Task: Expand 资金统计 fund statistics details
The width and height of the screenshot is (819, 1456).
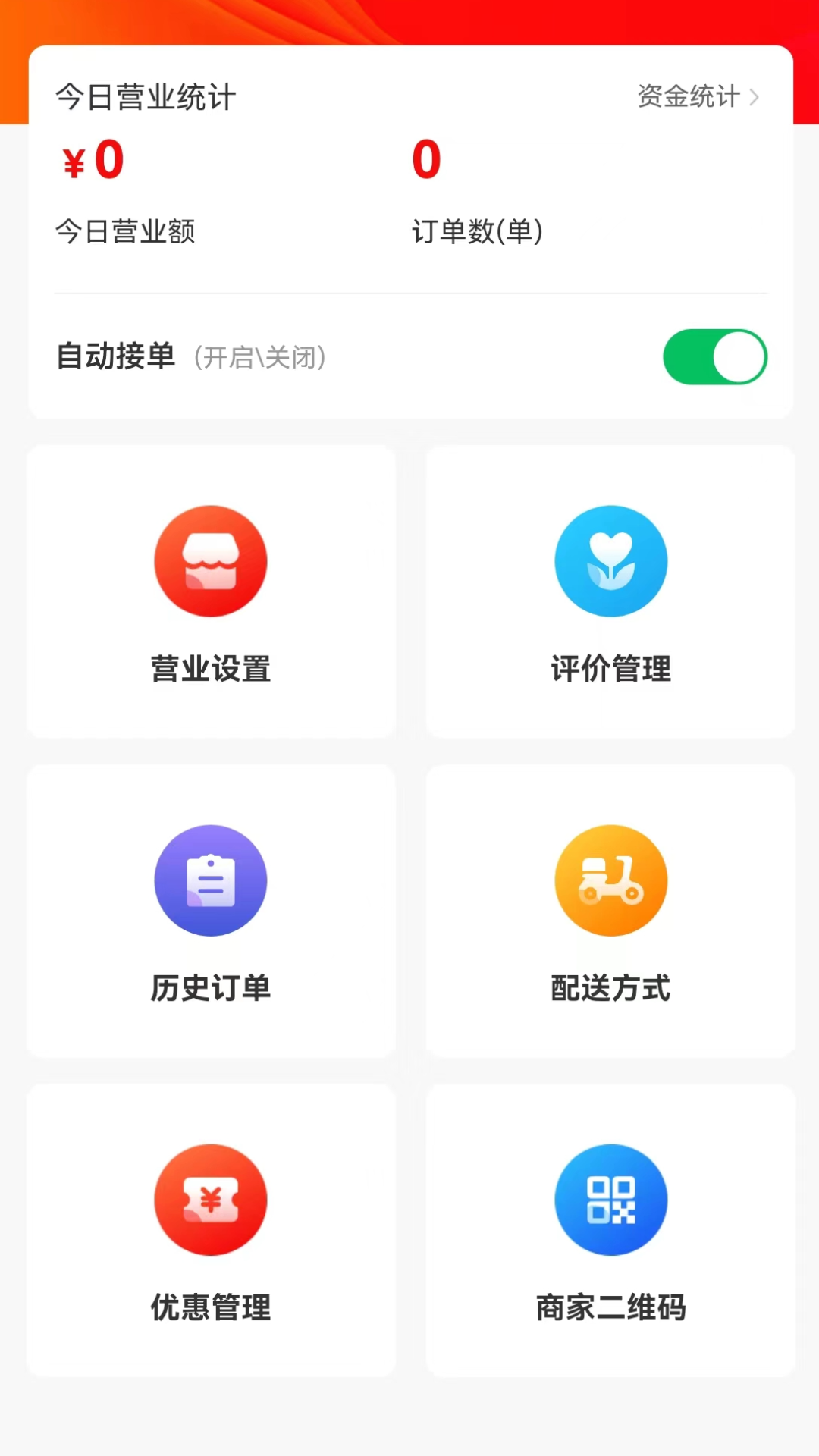Action: (690, 97)
